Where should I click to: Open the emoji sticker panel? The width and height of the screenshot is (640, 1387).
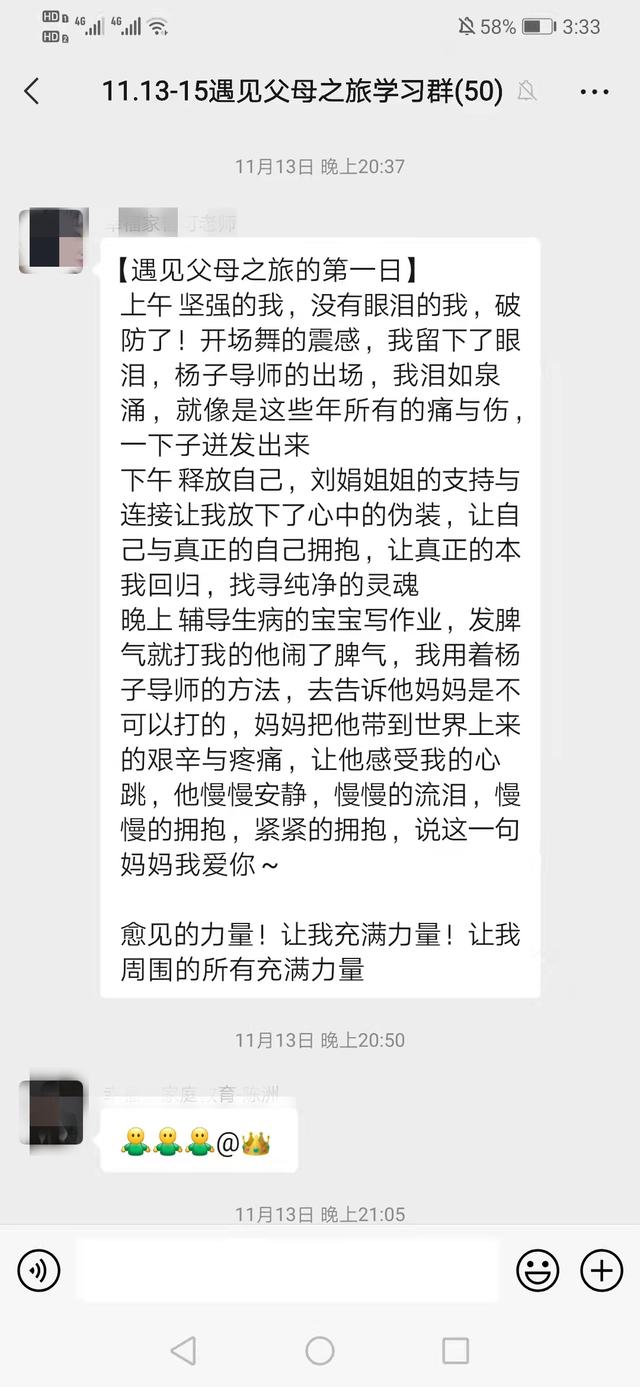click(x=537, y=1270)
